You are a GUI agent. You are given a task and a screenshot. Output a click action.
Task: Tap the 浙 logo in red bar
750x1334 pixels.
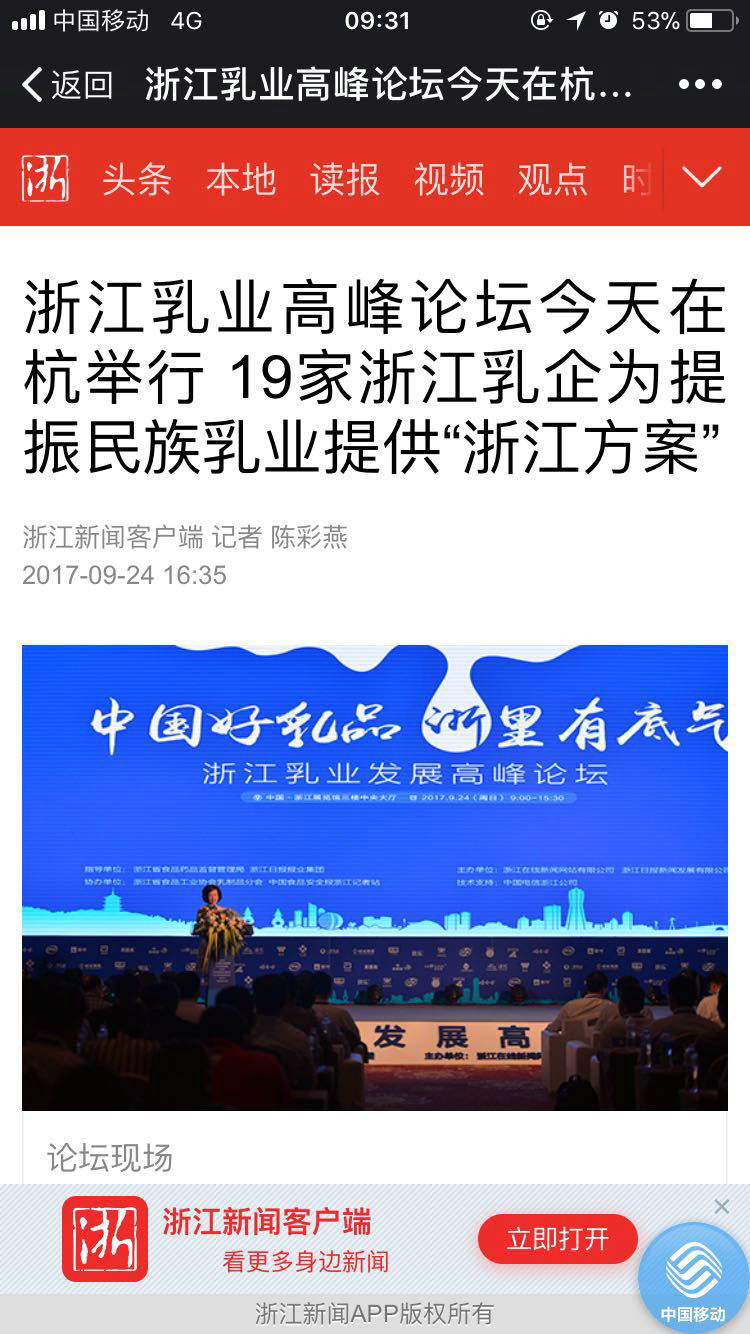pyautogui.click(x=45, y=178)
